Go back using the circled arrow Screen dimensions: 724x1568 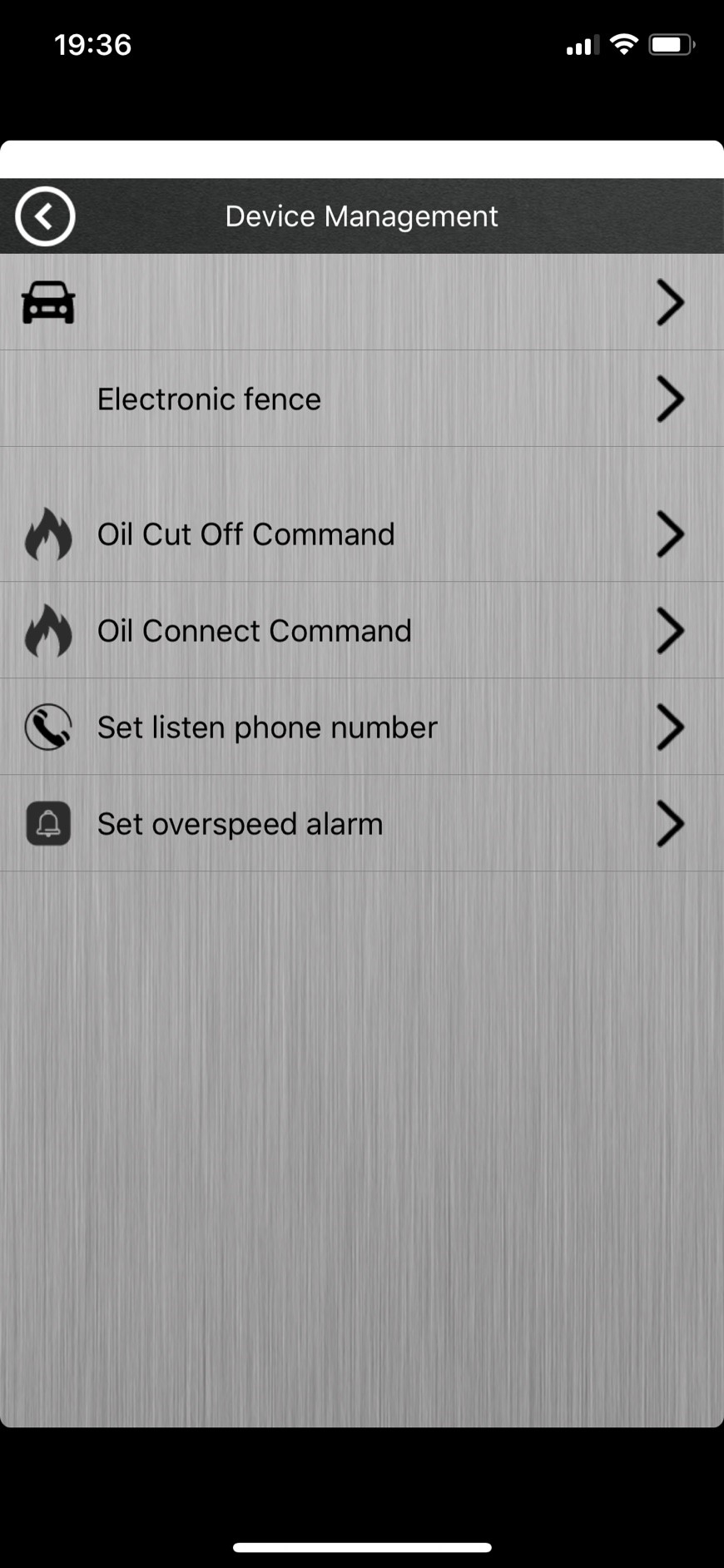(45, 216)
